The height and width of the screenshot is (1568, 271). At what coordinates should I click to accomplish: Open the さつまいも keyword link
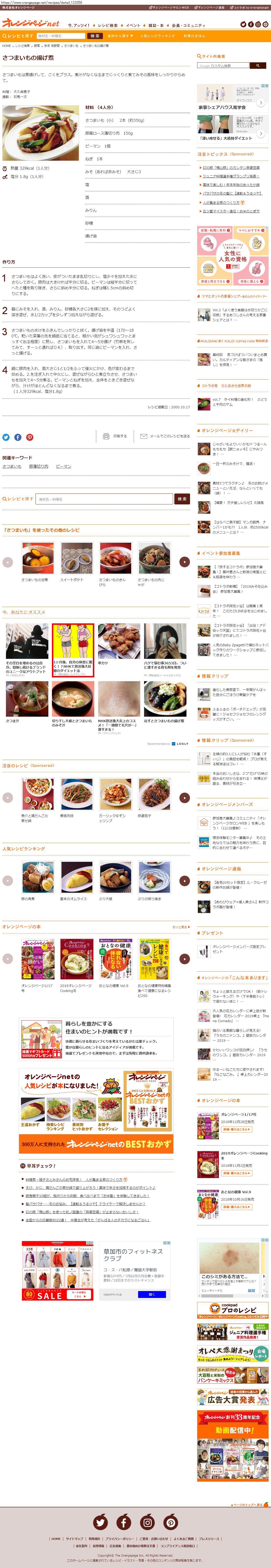point(12,466)
